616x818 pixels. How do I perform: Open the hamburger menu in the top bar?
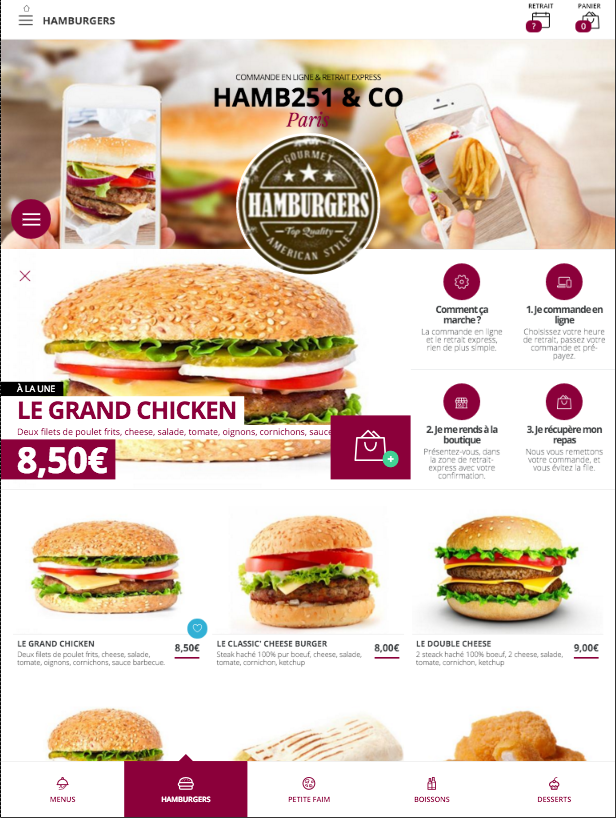click(x=26, y=19)
